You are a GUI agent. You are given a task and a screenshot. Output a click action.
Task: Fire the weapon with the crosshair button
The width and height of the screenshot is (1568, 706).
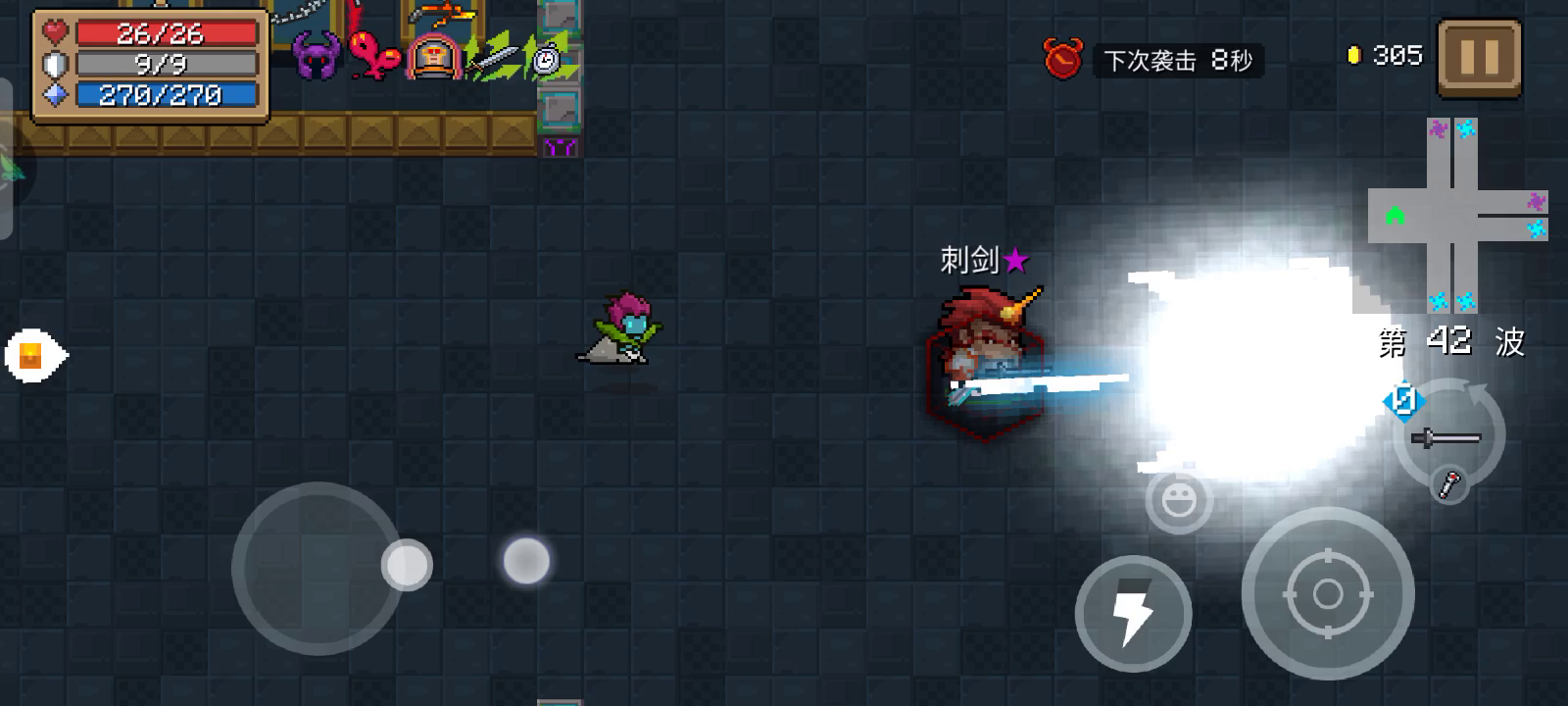tap(1327, 593)
